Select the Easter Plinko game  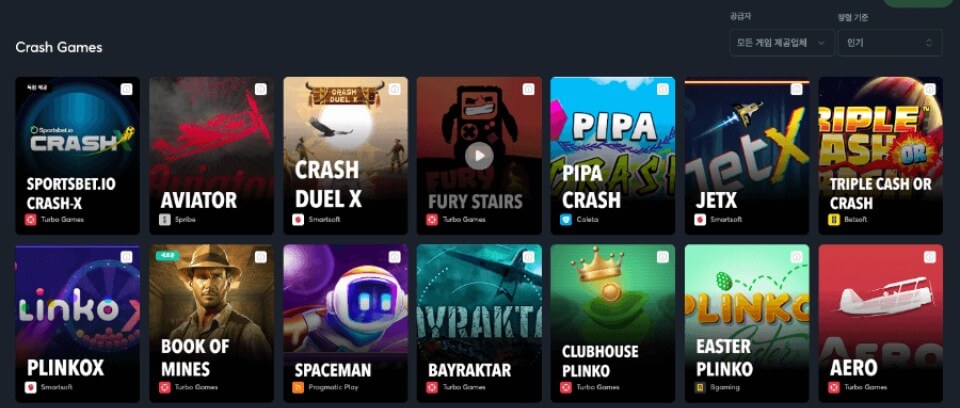746,320
